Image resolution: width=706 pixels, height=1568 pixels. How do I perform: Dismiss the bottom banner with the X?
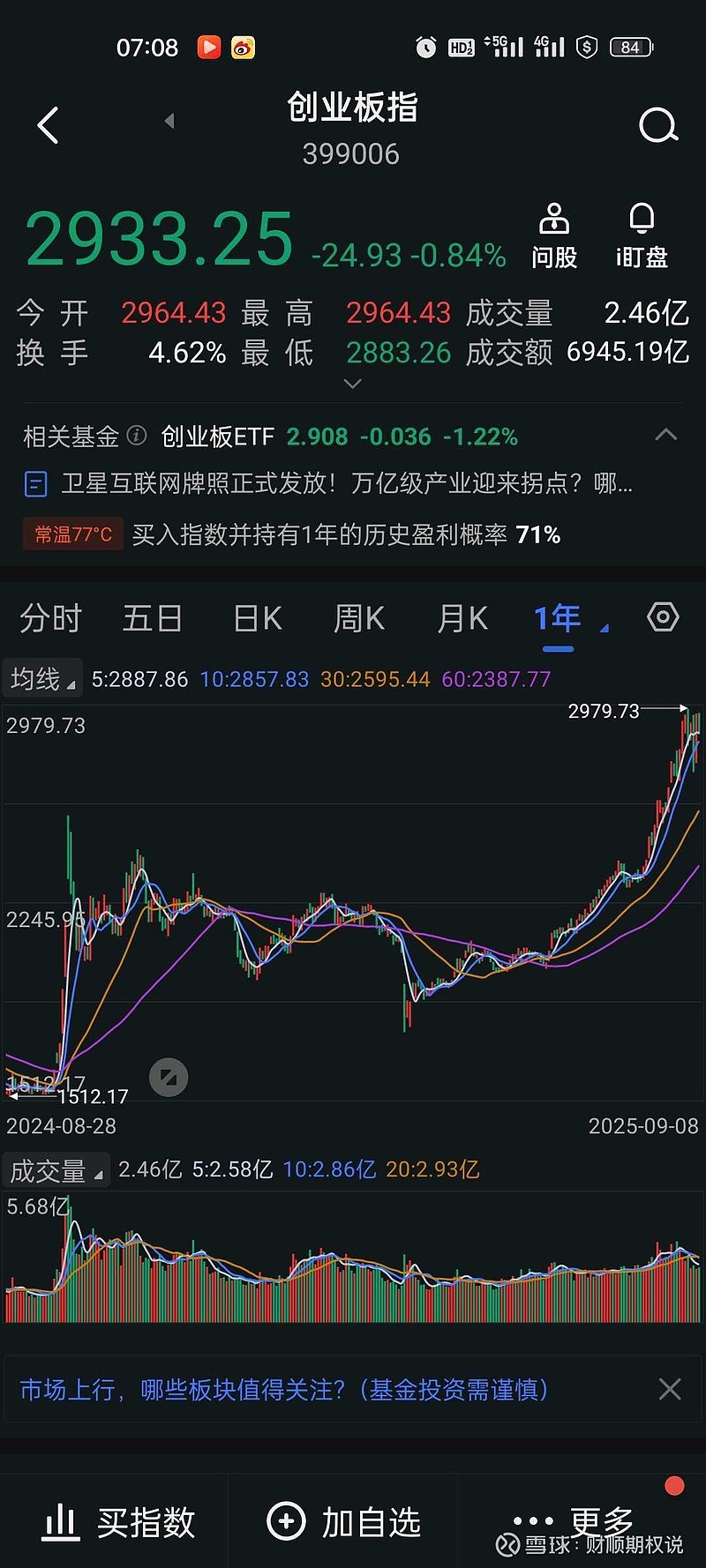669,1390
